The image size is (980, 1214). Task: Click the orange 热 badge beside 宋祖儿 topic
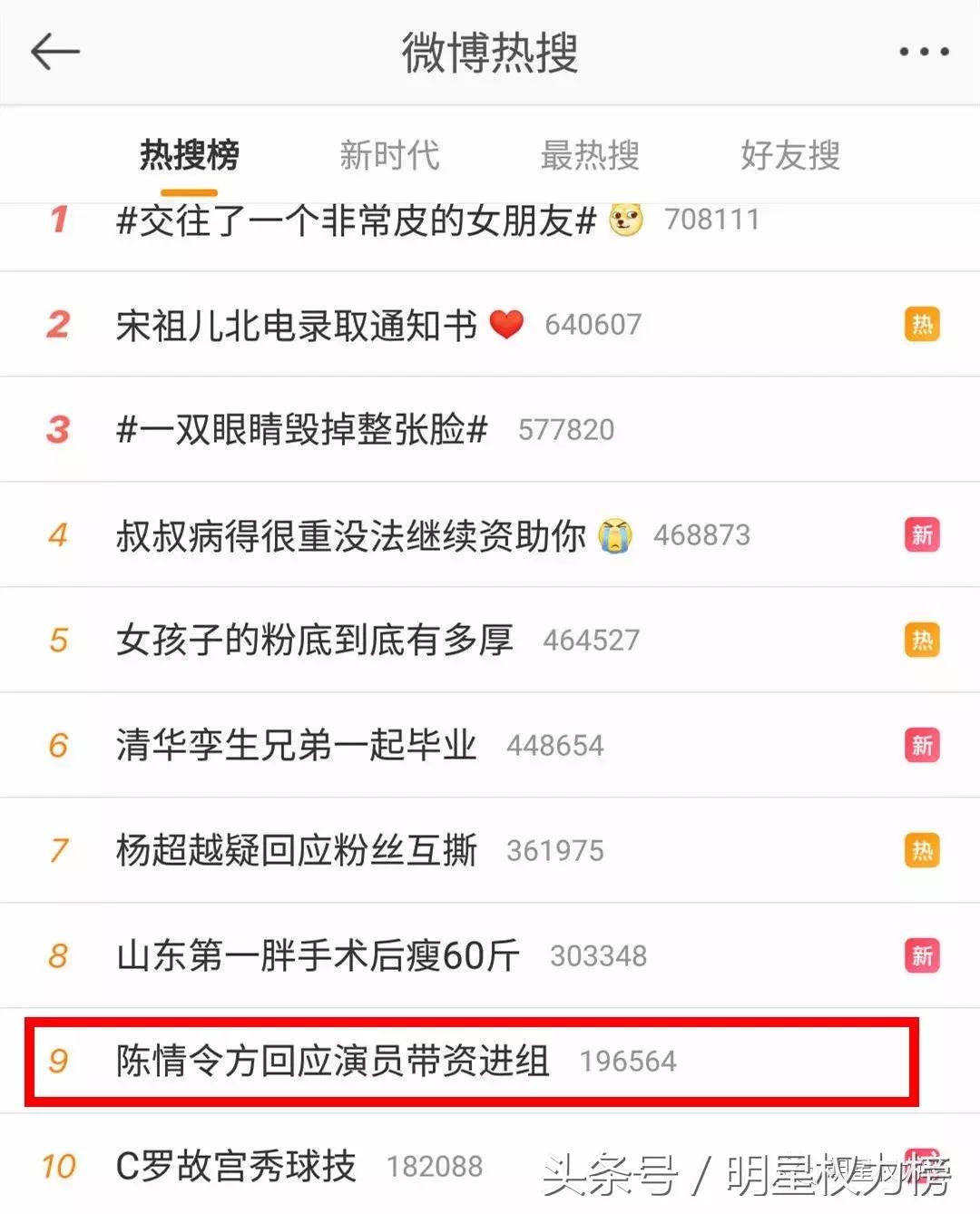[922, 324]
